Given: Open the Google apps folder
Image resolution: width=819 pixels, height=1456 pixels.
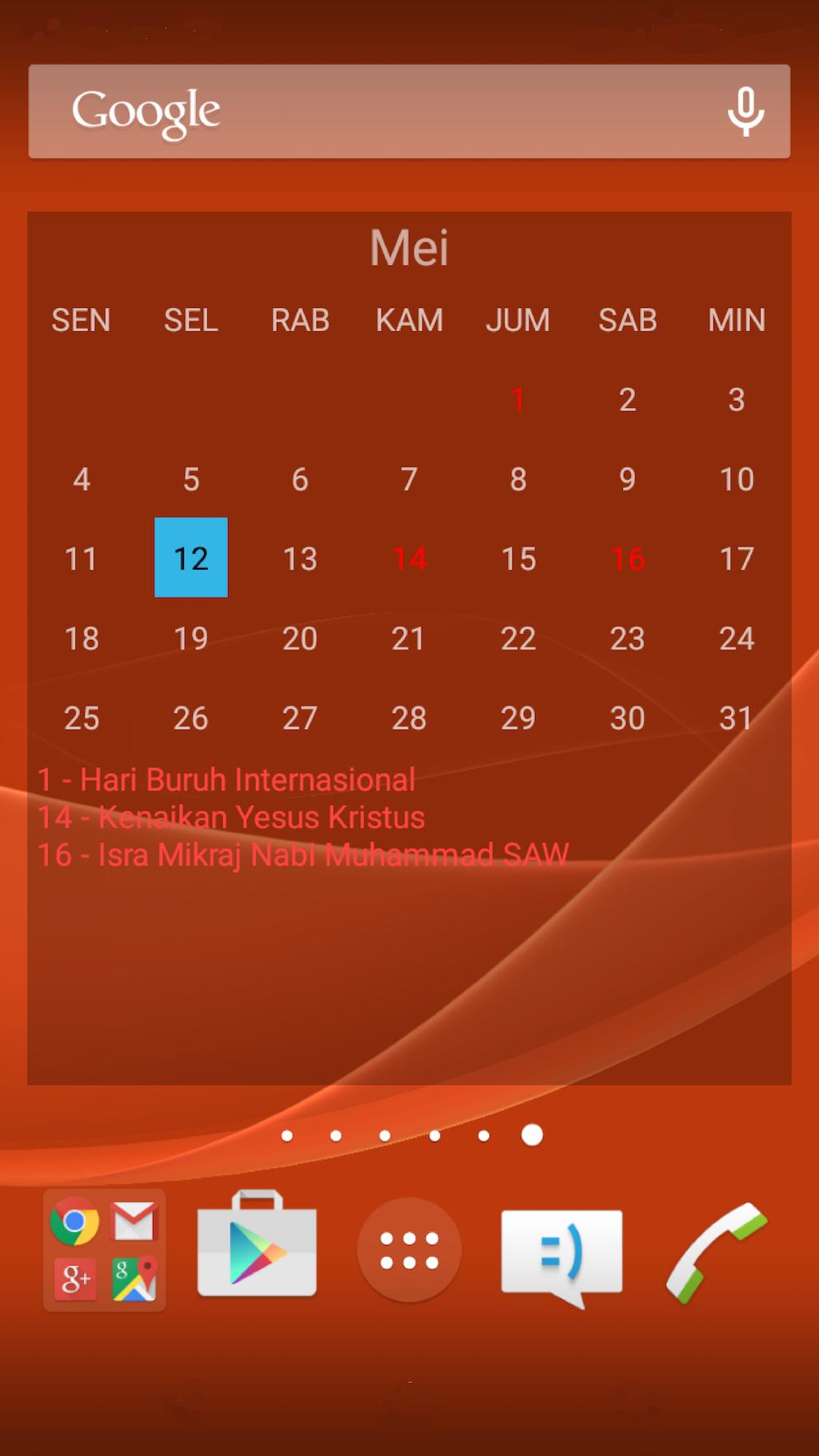Looking at the screenshot, I should tap(104, 1250).
